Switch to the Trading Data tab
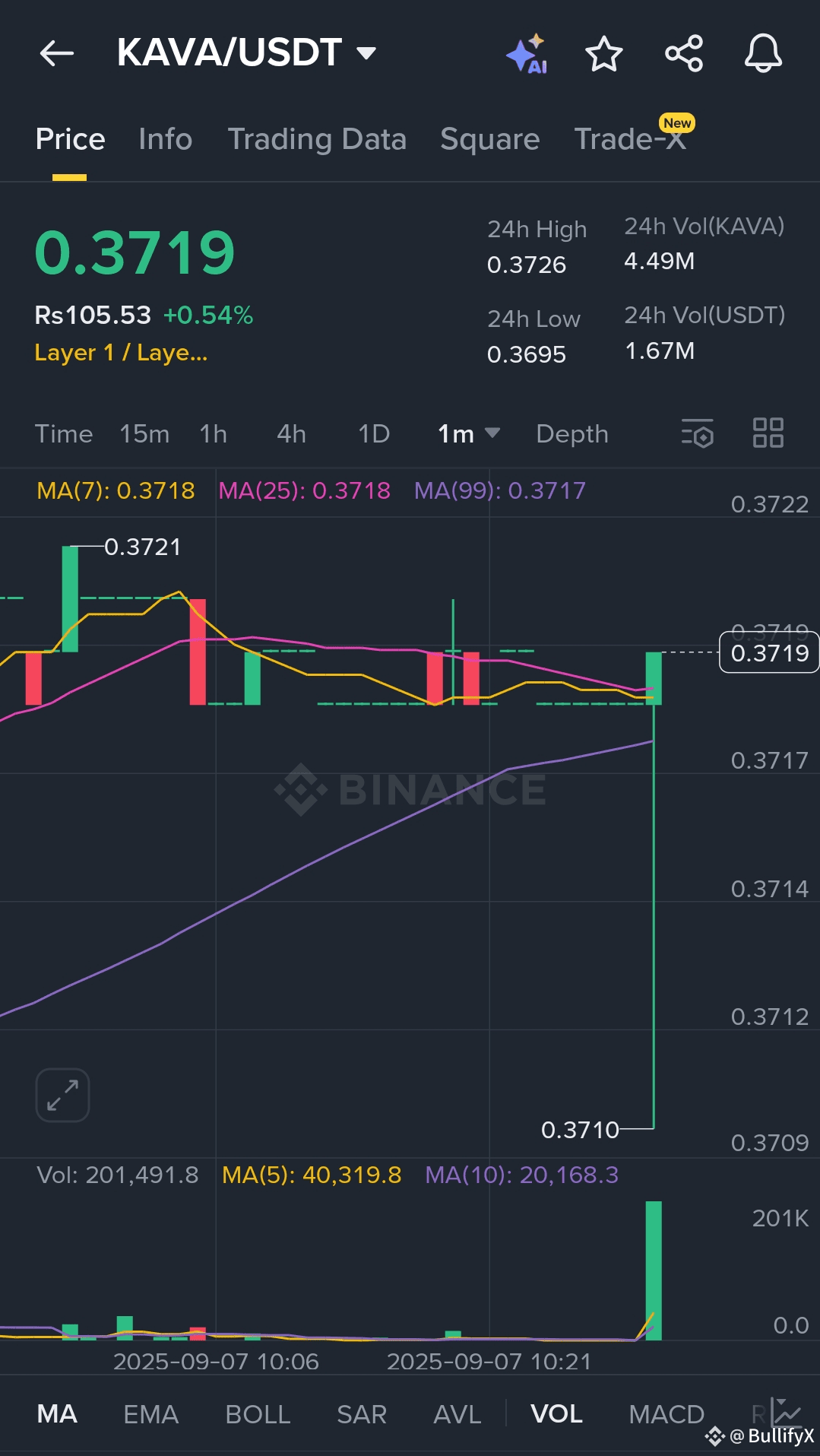This screenshot has width=820, height=1456. pyautogui.click(x=317, y=139)
